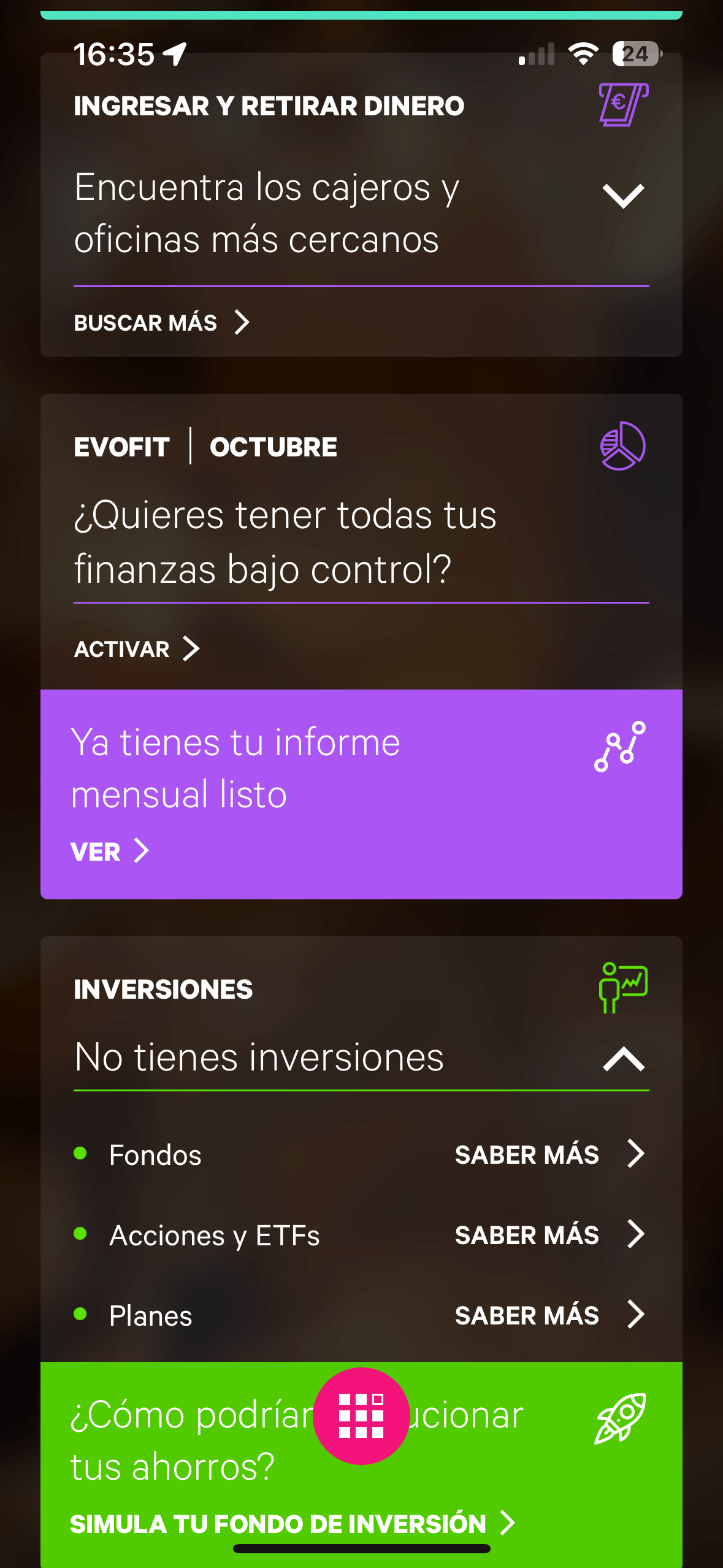View the monthly report with VER
The height and width of the screenshot is (1568, 723).
click(x=110, y=851)
